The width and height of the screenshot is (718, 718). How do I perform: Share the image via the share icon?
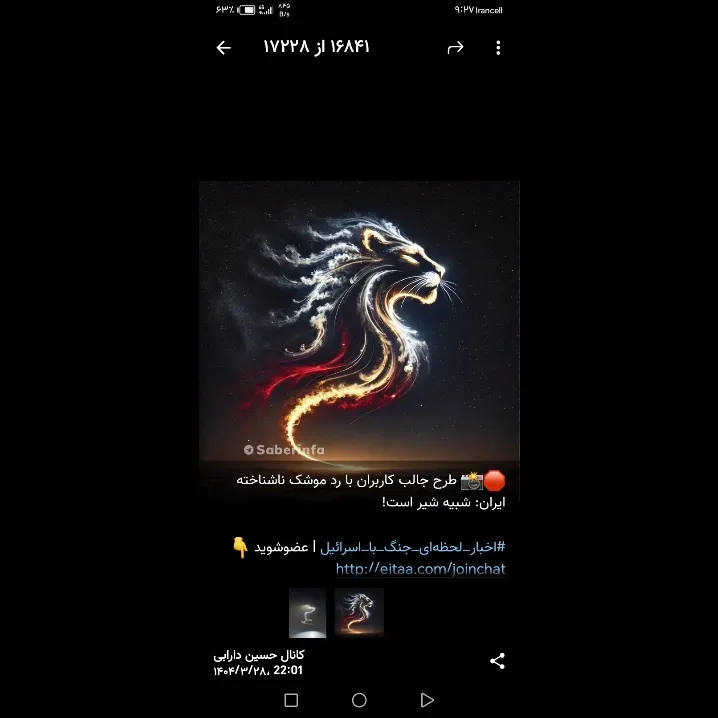(x=497, y=661)
